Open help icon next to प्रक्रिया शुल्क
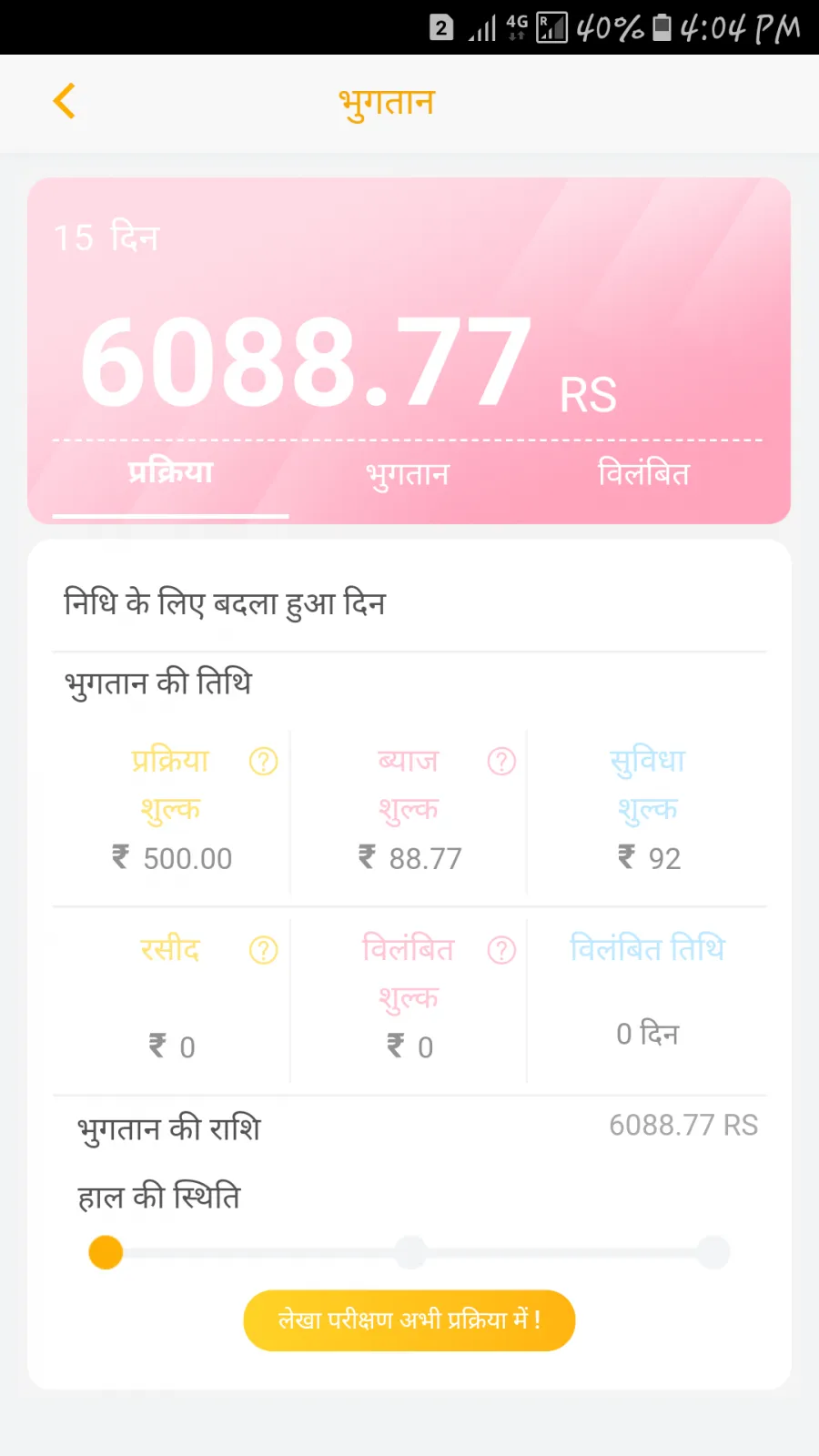 pos(264,762)
